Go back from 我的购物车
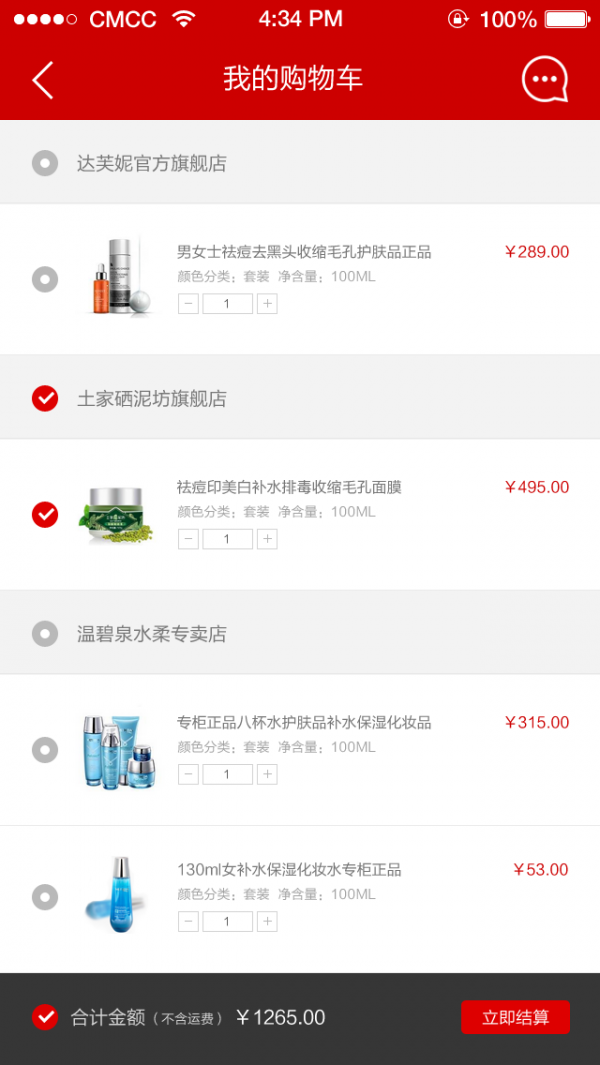Image resolution: width=600 pixels, height=1065 pixels. click(x=42, y=79)
